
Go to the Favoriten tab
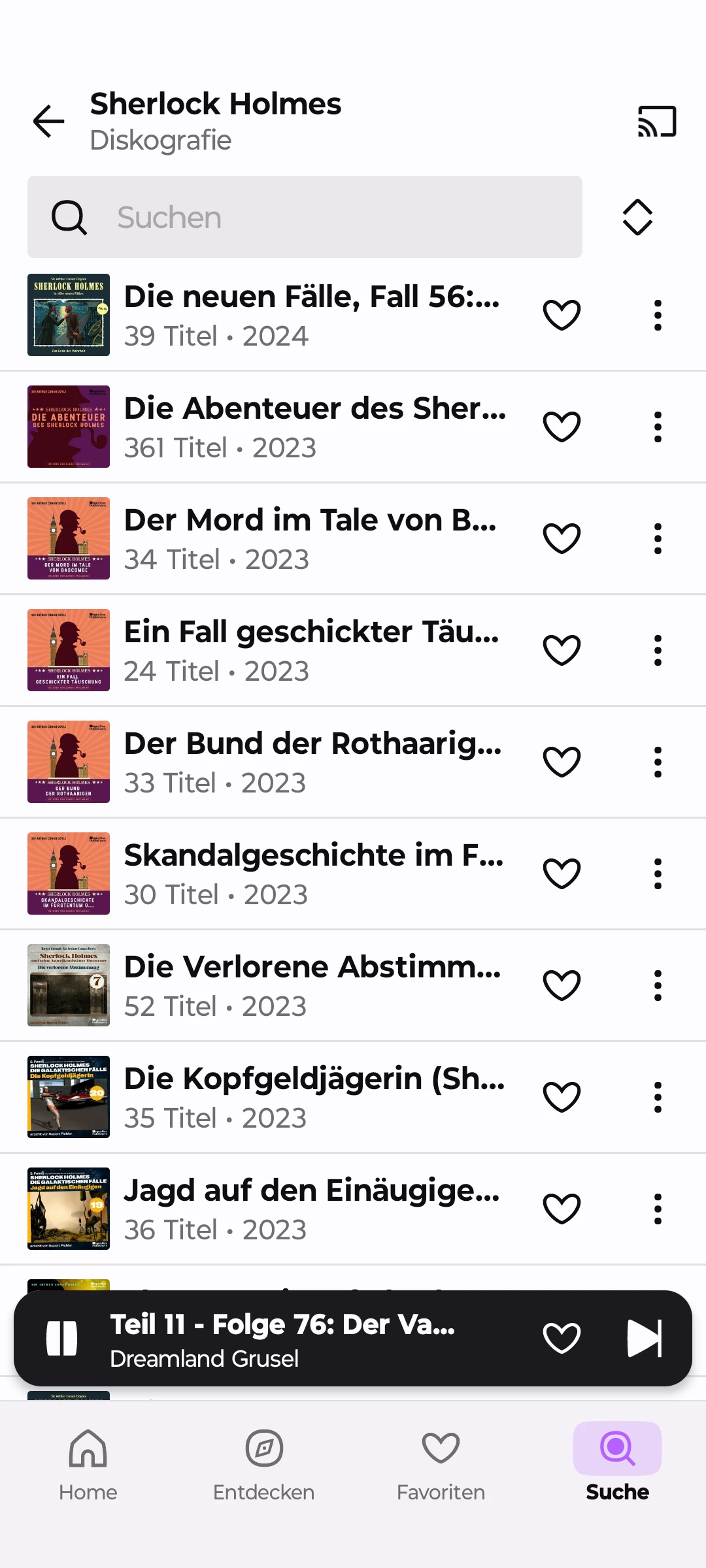[x=441, y=1462]
